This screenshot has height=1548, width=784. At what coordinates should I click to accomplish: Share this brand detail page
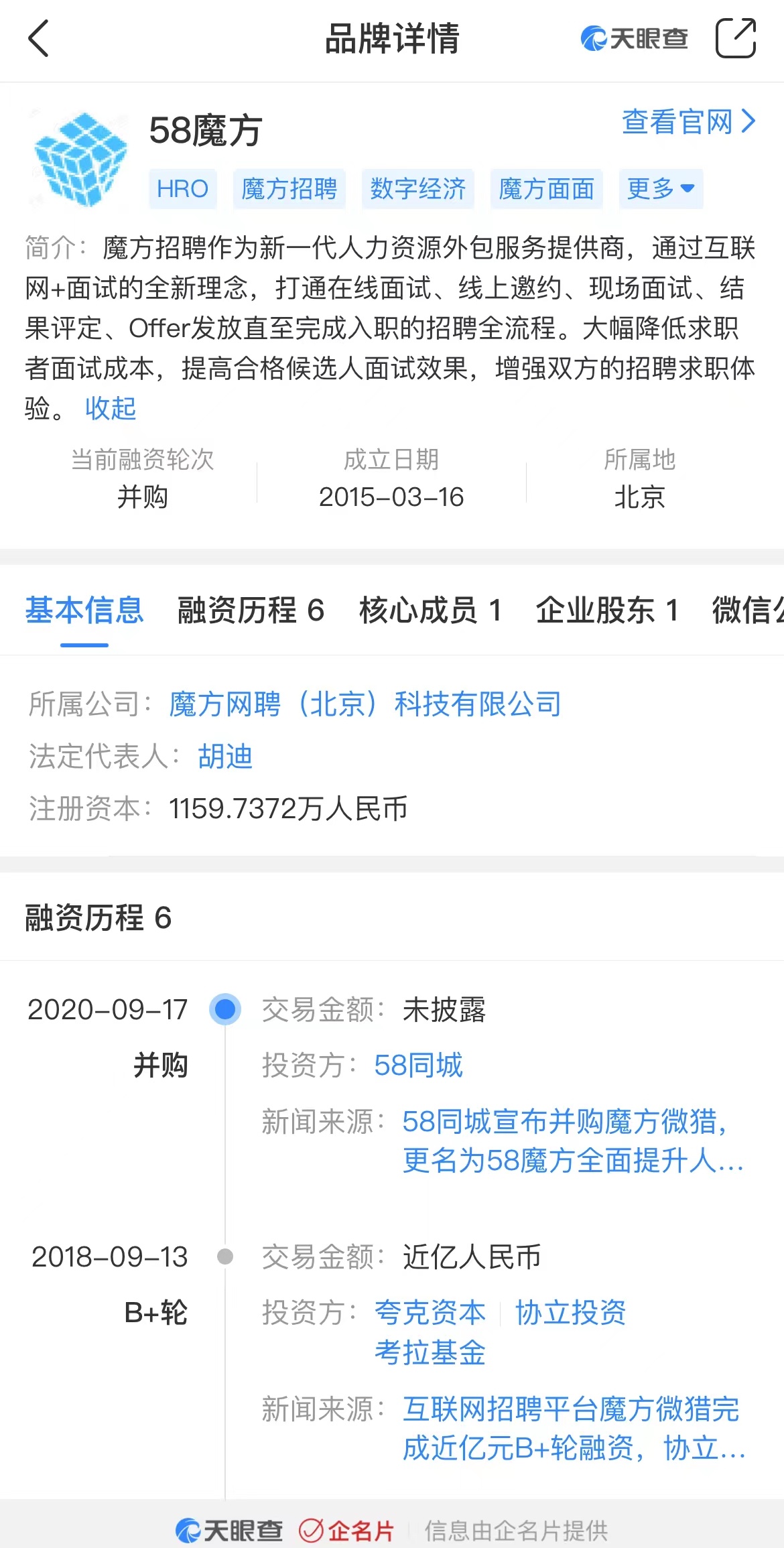click(x=735, y=38)
